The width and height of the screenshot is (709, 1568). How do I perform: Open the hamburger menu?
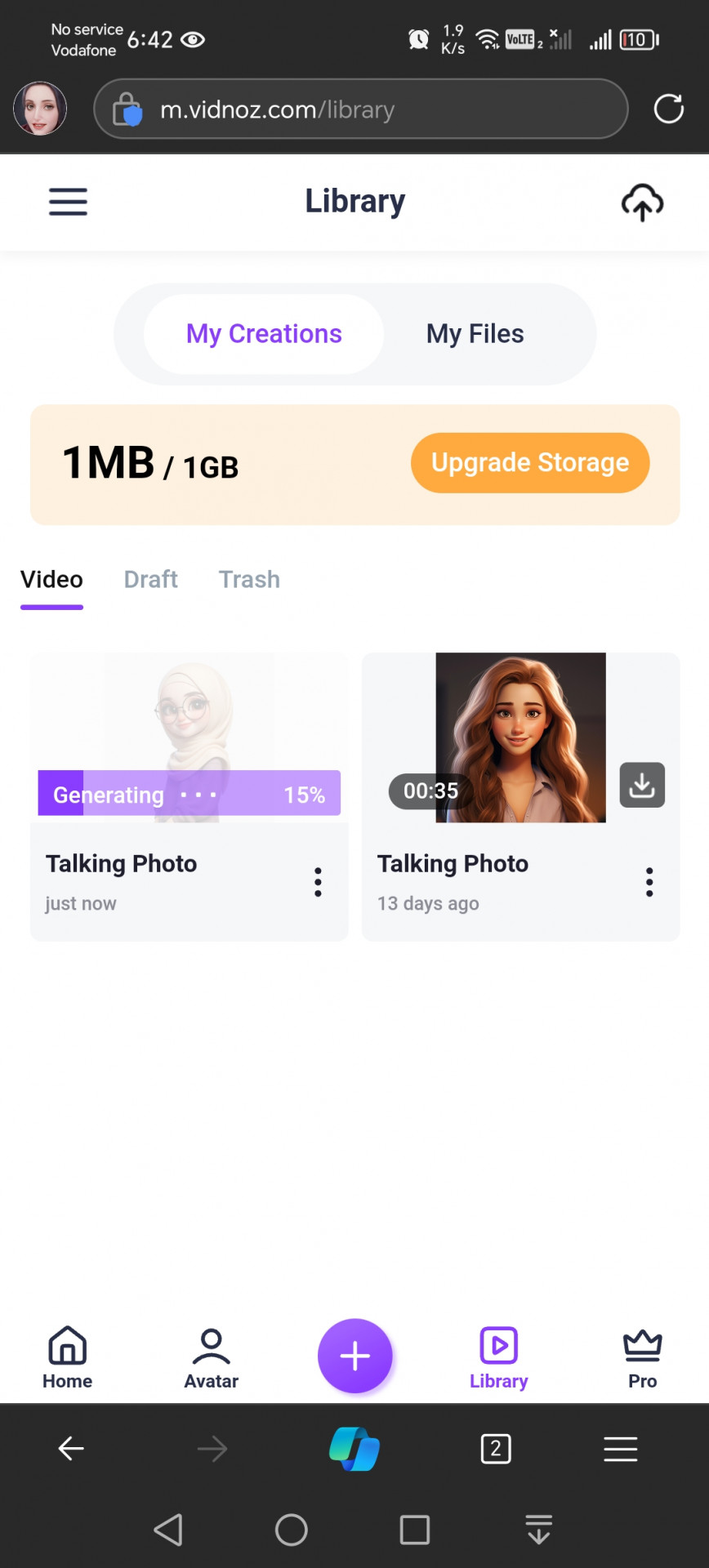(x=68, y=202)
